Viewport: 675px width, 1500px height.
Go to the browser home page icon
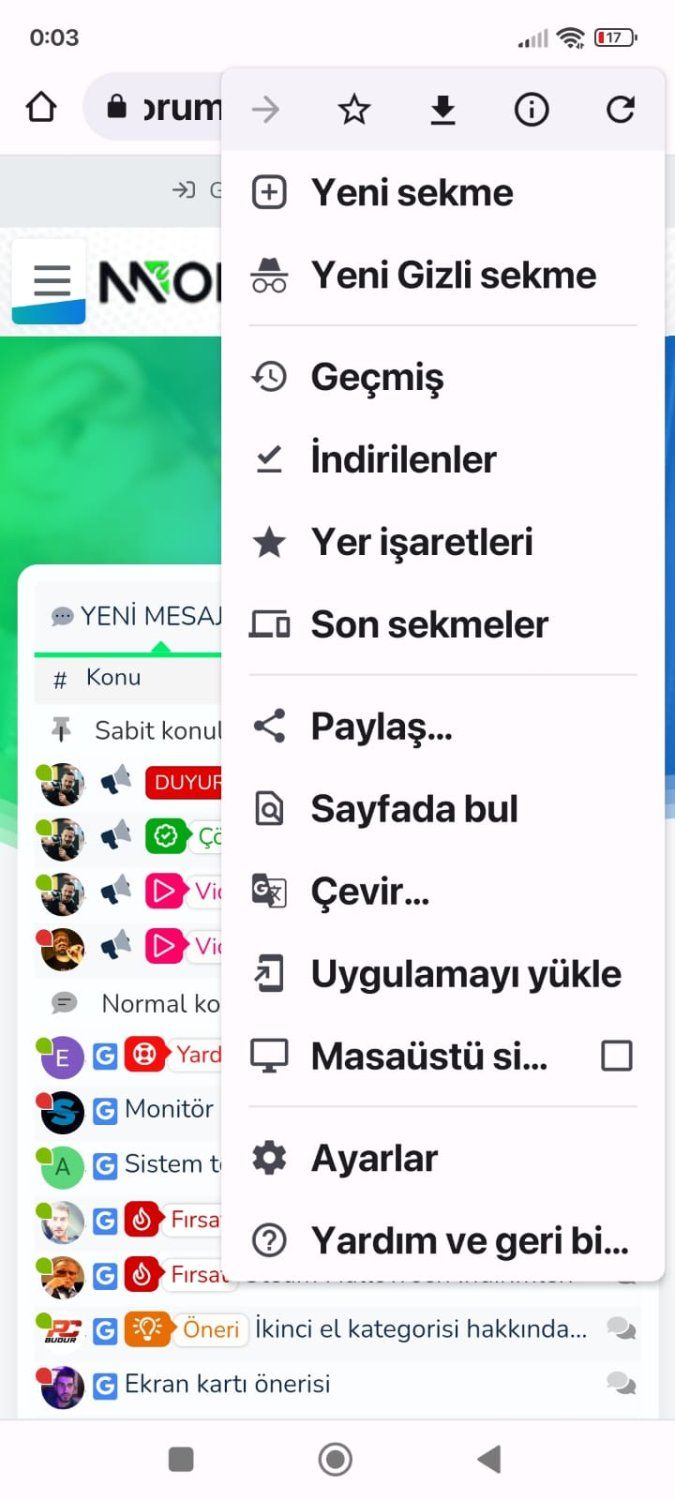click(41, 107)
